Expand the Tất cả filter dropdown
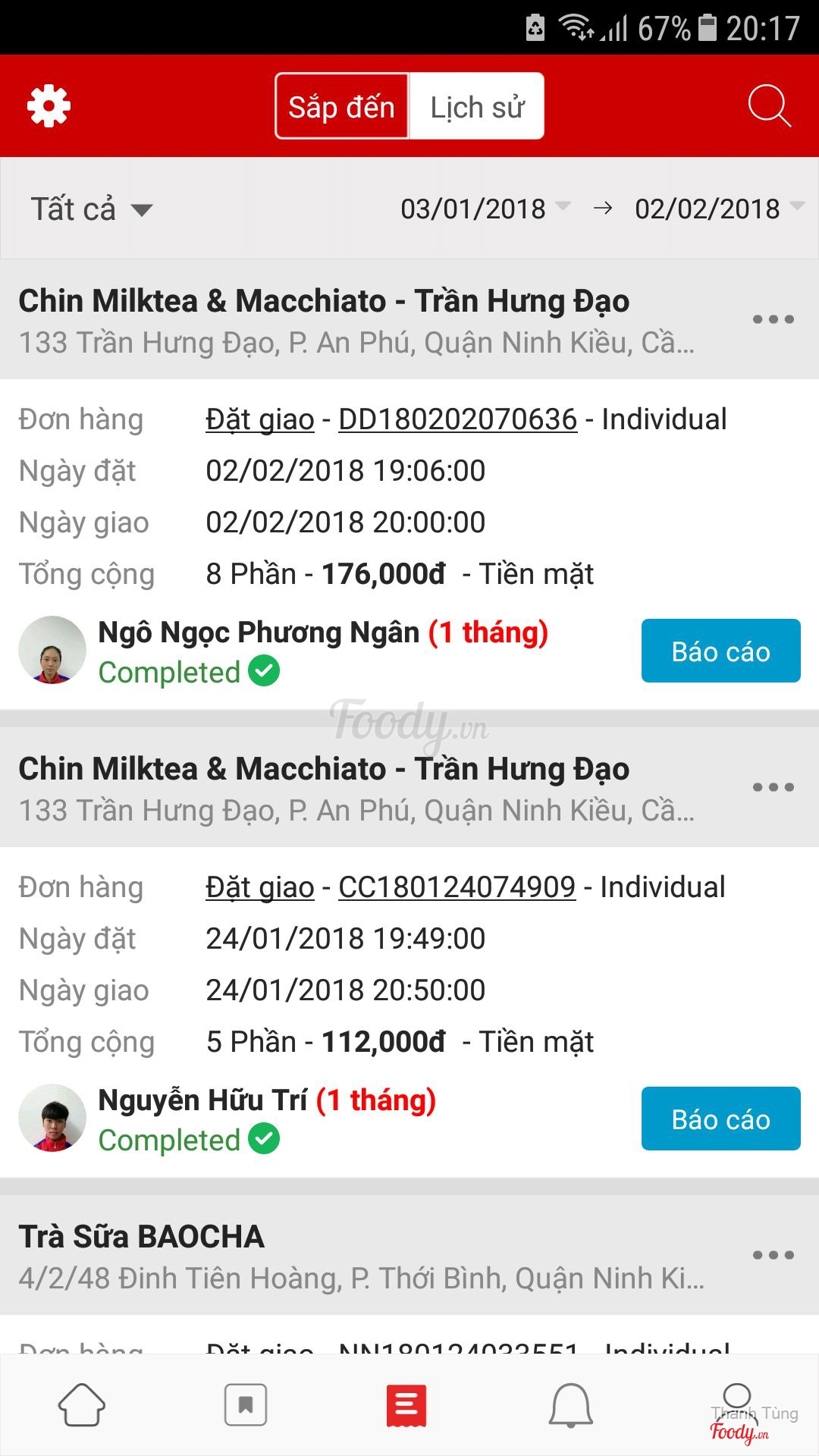This screenshot has height=1456, width=819. click(91, 209)
